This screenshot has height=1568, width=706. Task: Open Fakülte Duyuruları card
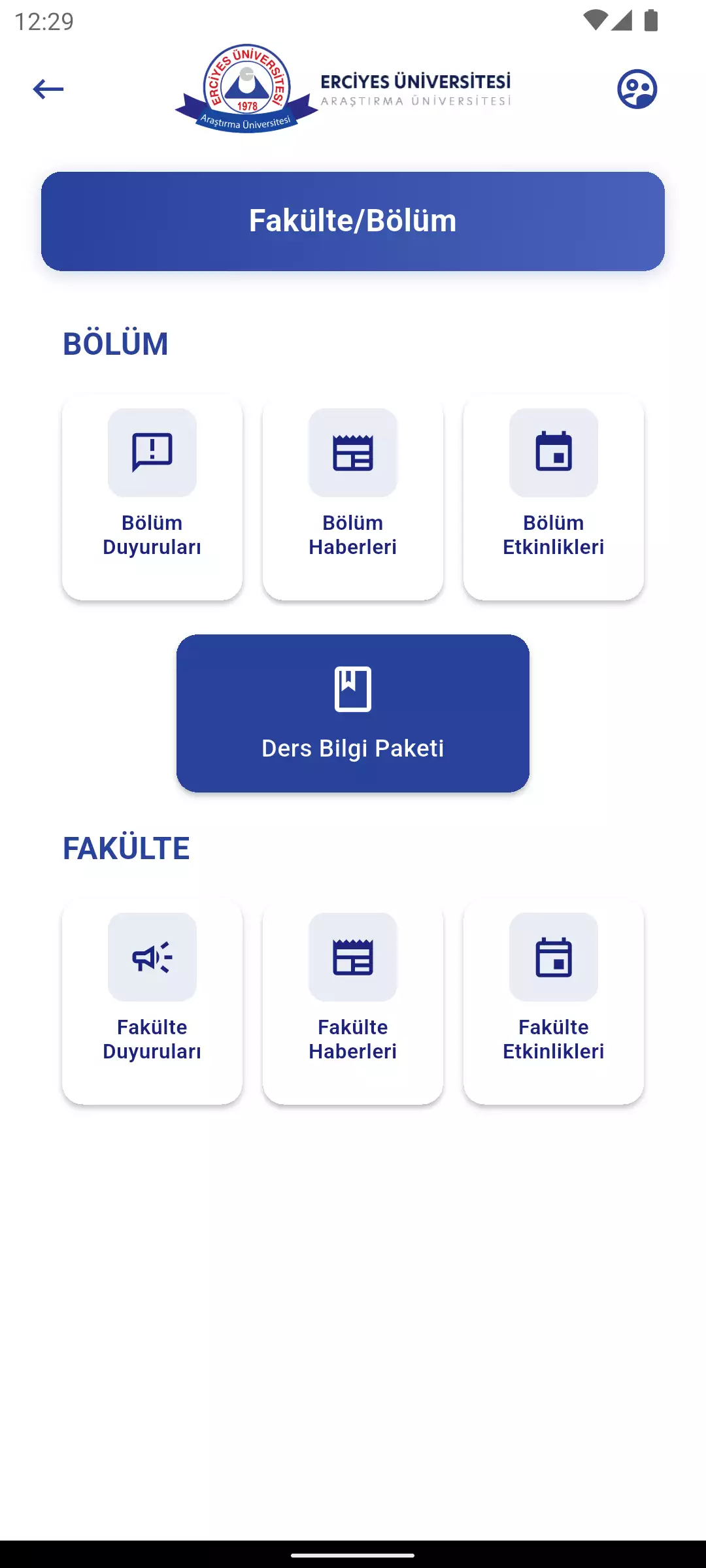[x=152, y=1002]
